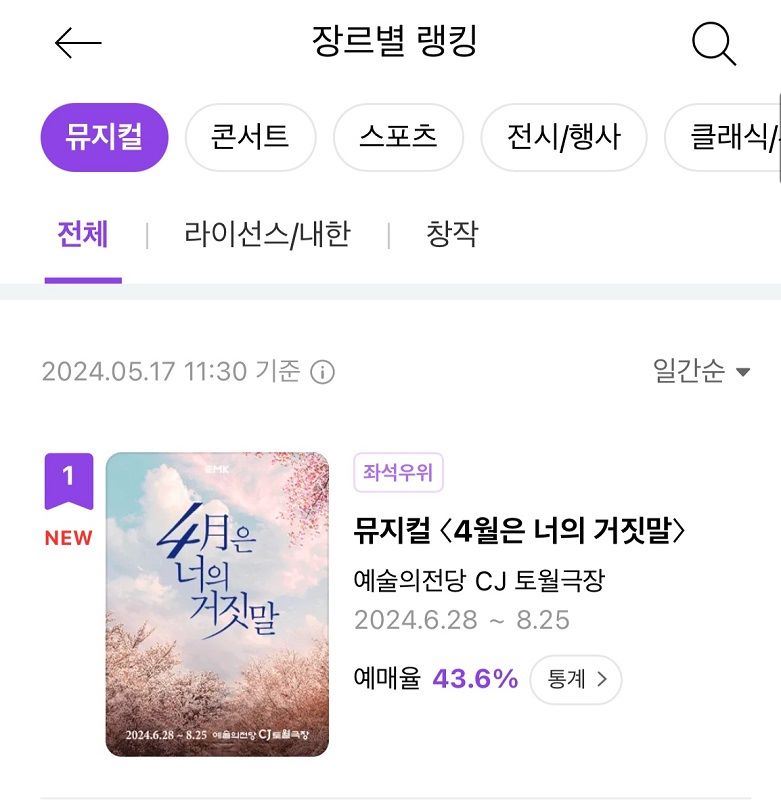Select the 전시/행사 genre chip
The width and height of the screenshot is (781, 800).
click(563, 137)
